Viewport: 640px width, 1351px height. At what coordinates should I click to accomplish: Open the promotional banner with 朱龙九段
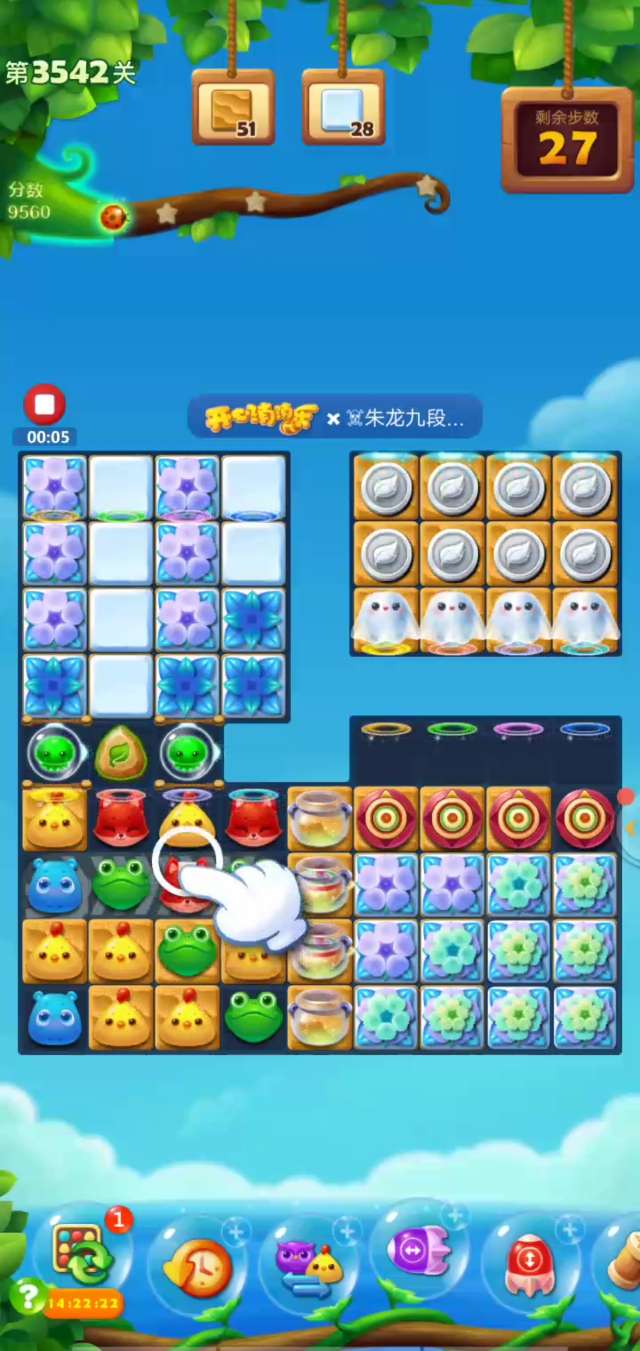tap(334, 418)
